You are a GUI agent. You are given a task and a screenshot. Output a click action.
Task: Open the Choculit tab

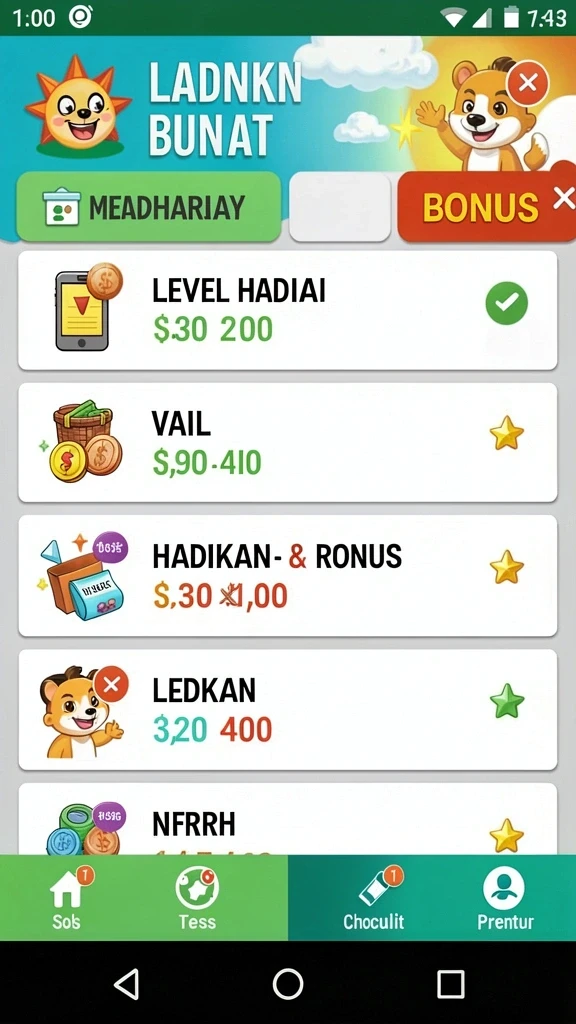[374, 897]
